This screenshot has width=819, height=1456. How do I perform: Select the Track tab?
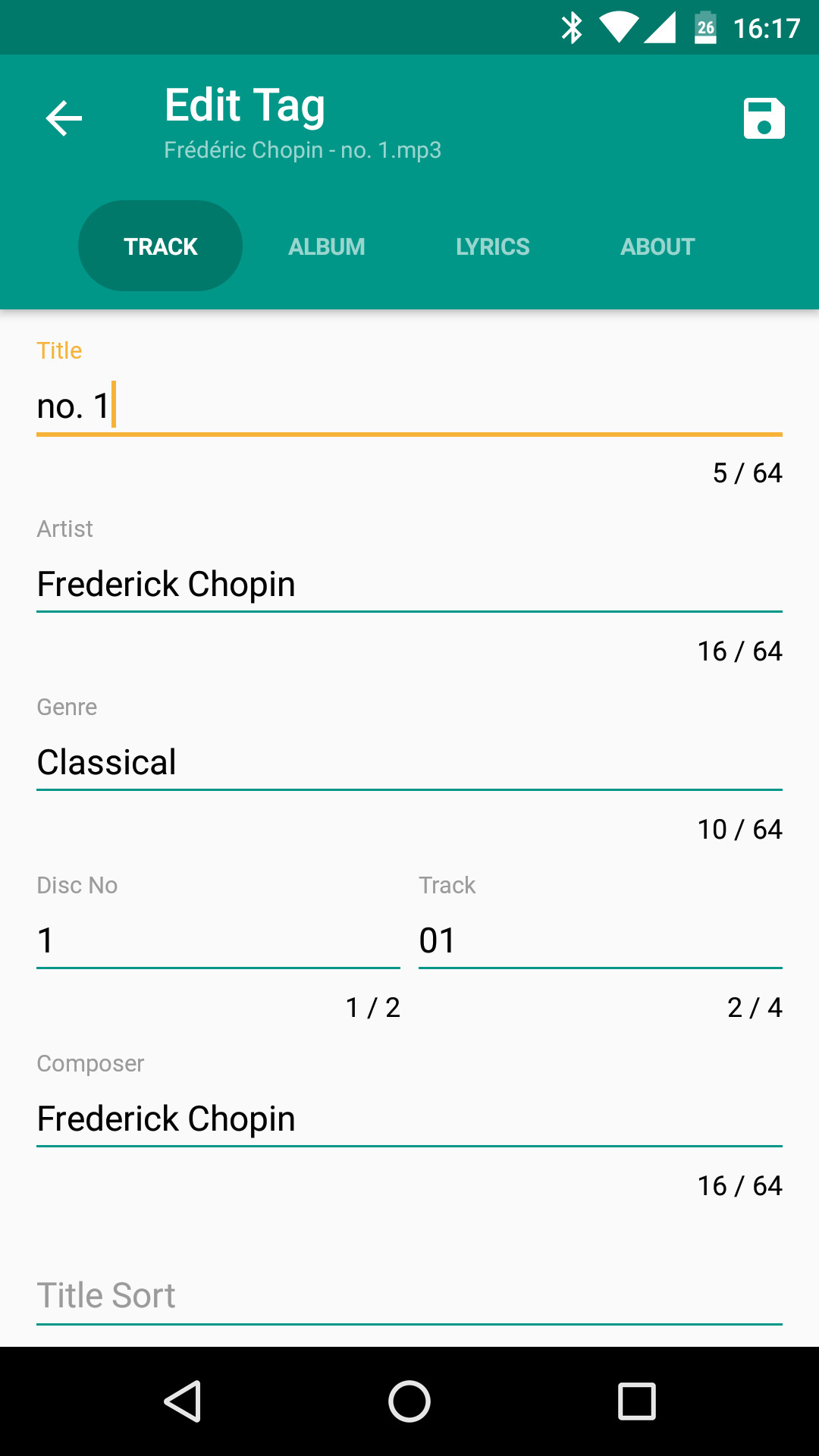(161, 246)
